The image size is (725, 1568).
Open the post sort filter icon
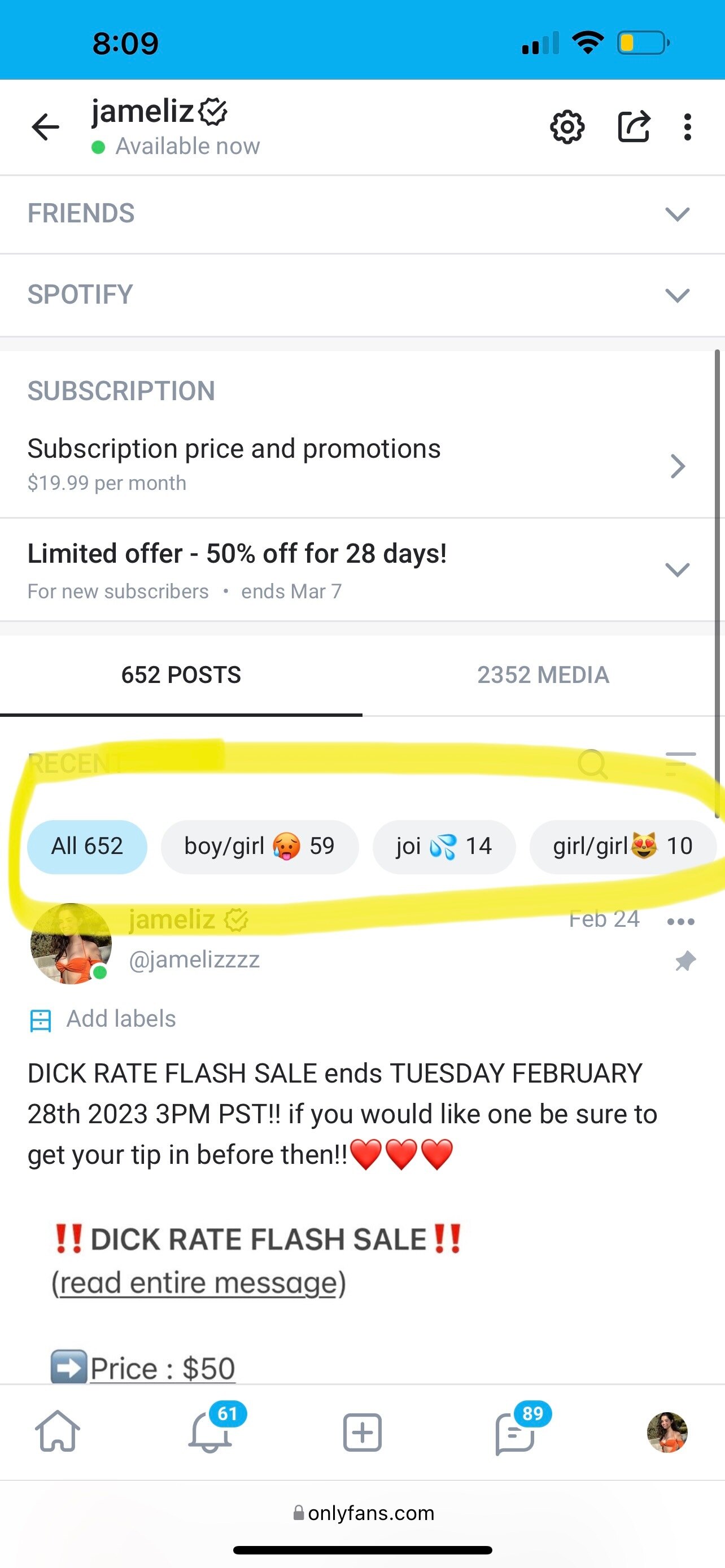680,763
